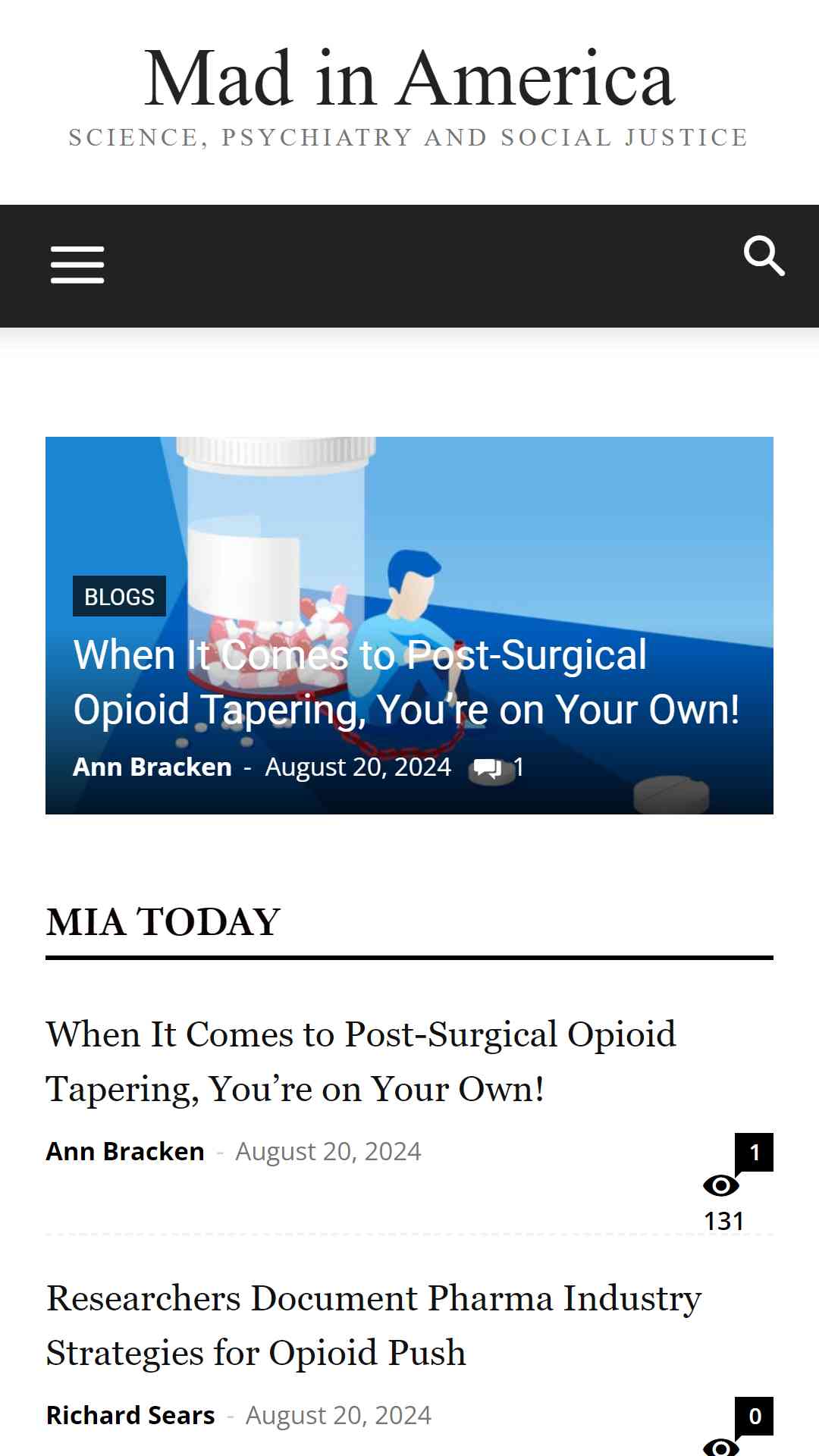Screen dimensions: 819x1456
Task: View Ann Bracken's profile under MIA Today
Action: 125,1151
